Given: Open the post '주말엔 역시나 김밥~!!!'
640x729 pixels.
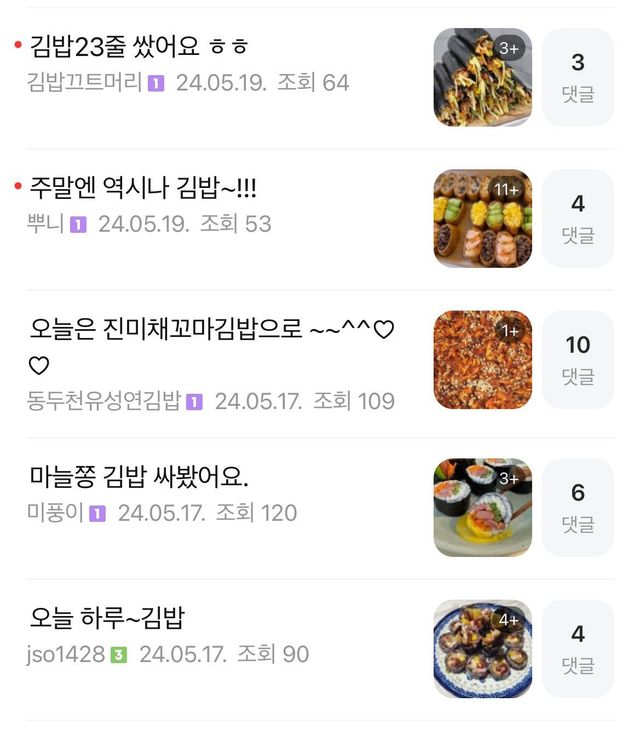Looking at the screenshot, I should [x=143, y=187].
